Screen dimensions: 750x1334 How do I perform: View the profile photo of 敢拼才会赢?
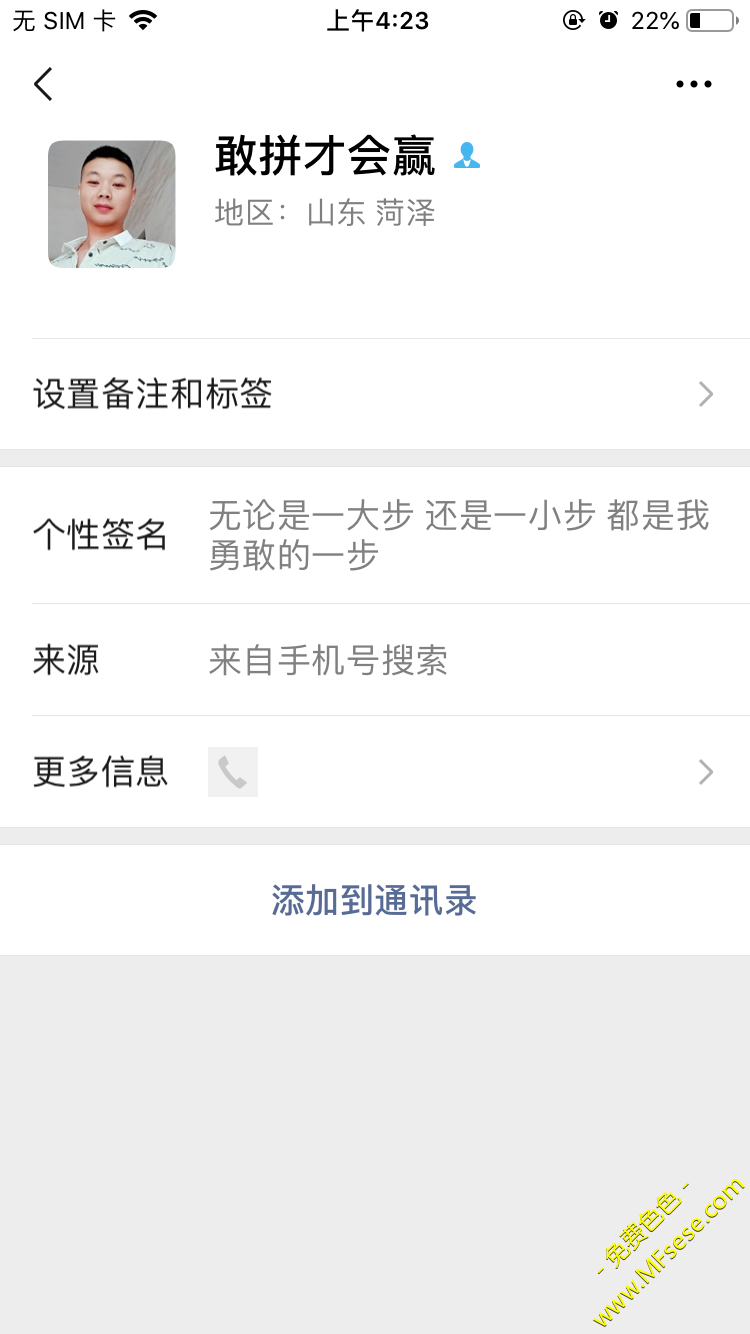112,204
